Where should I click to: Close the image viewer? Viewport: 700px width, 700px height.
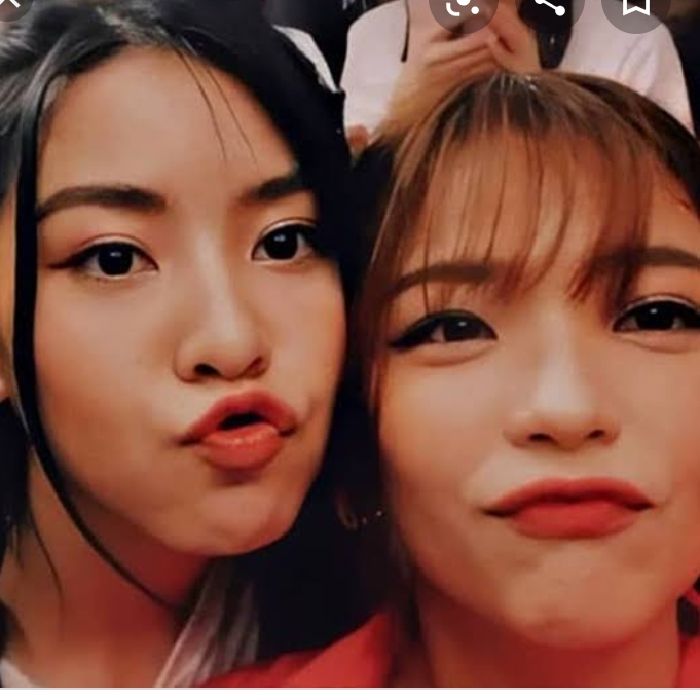pos(10,5)
